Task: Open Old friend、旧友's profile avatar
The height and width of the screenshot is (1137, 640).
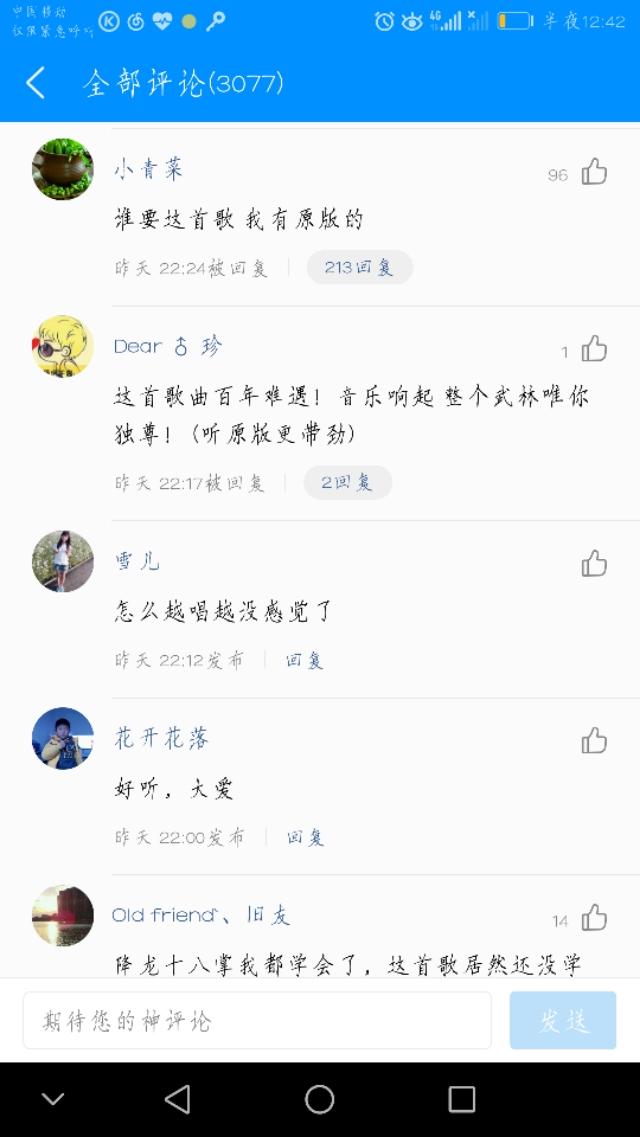Action: [63, 915]
